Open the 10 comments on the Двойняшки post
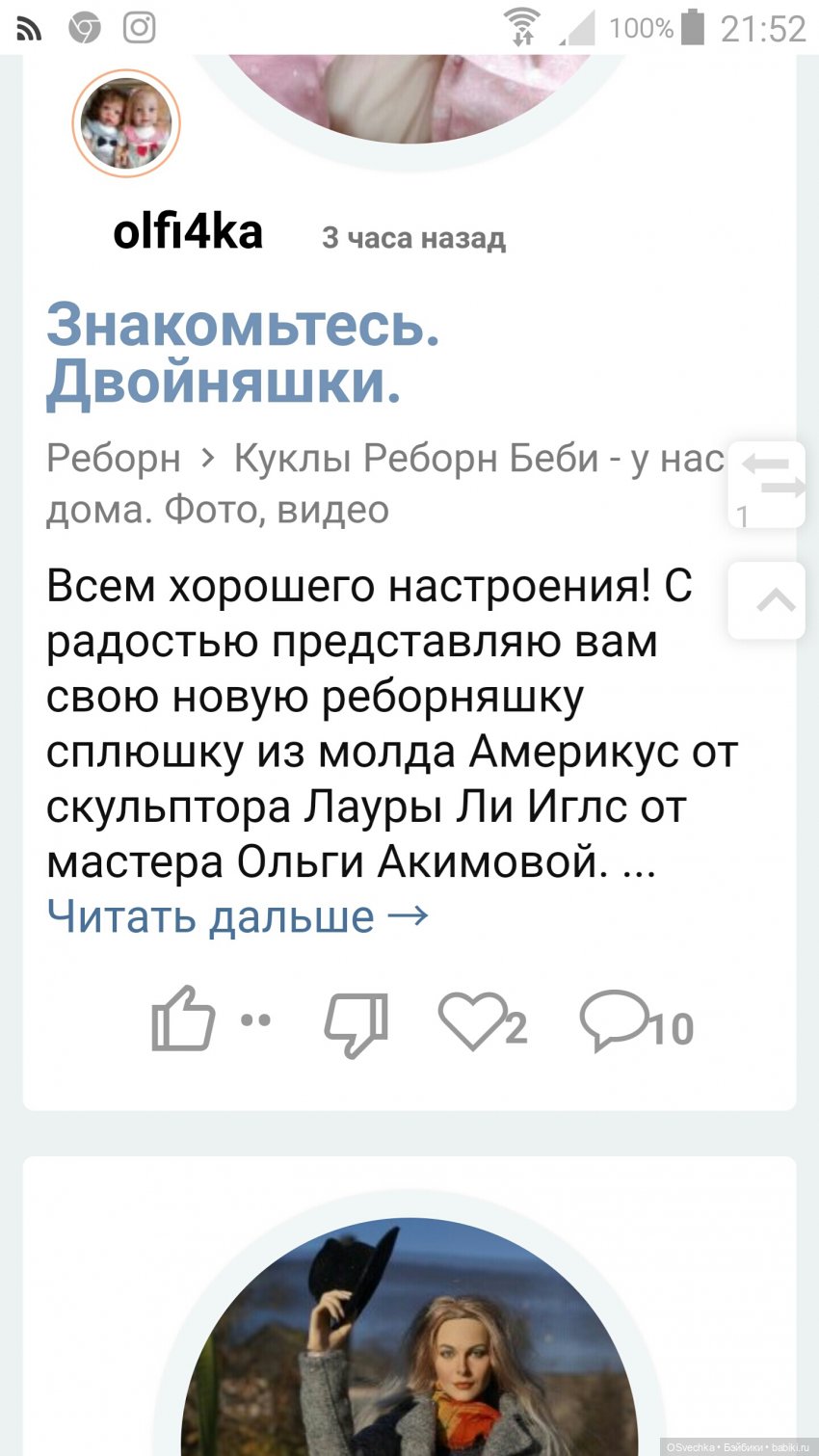 [617, 1021]
